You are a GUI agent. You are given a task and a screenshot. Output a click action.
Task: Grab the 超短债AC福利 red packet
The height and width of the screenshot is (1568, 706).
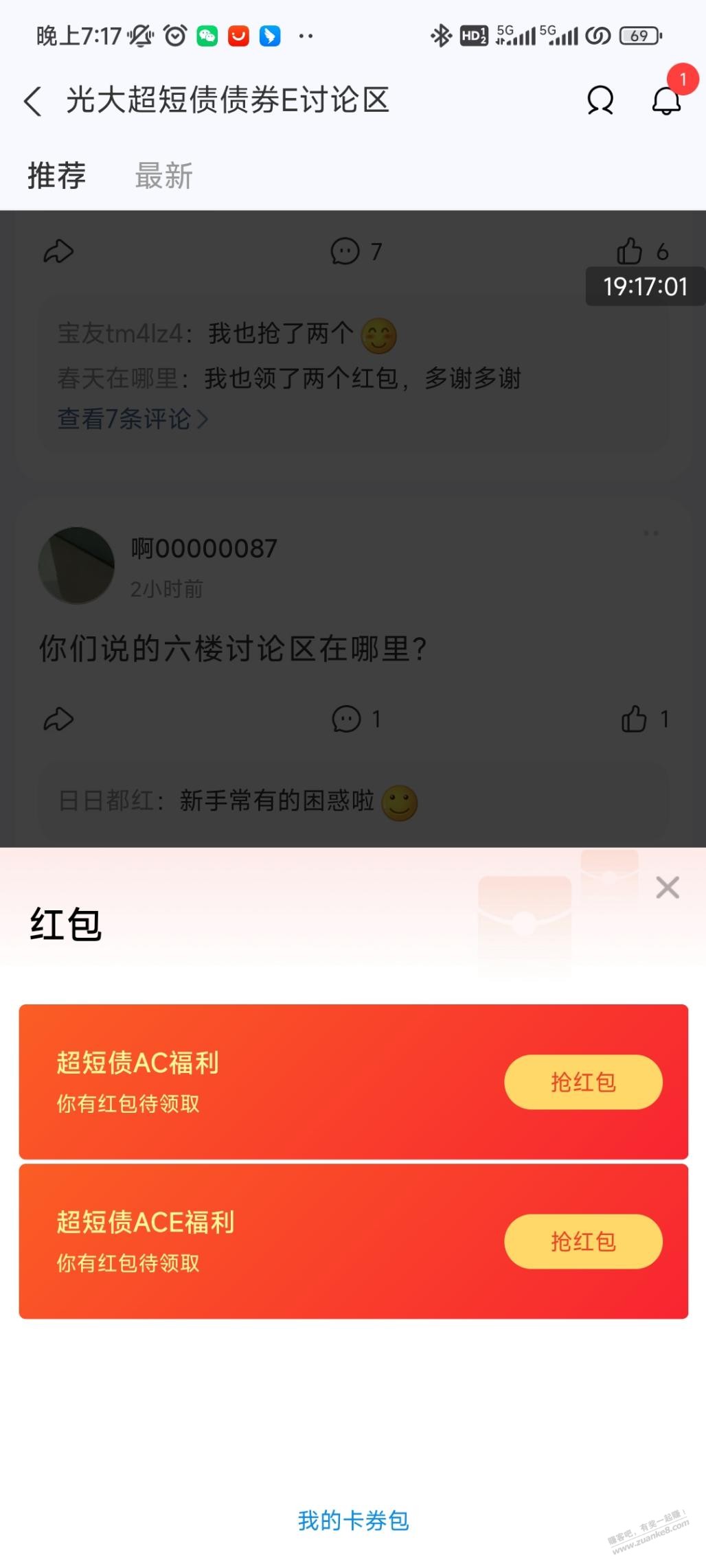[x=582, y=1082]
